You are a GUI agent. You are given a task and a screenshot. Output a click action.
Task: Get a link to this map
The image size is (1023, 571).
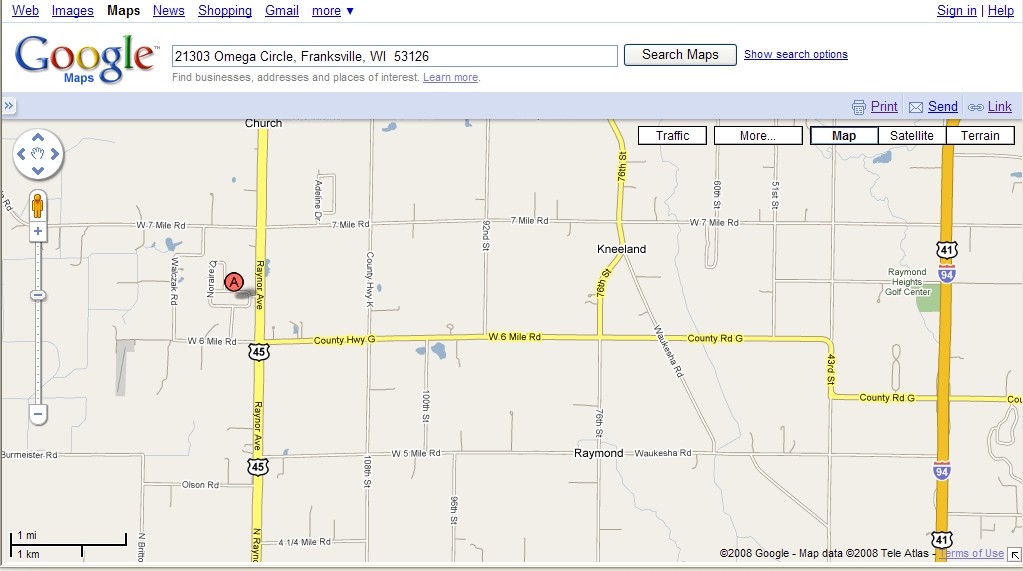click(x=999, y=107)
